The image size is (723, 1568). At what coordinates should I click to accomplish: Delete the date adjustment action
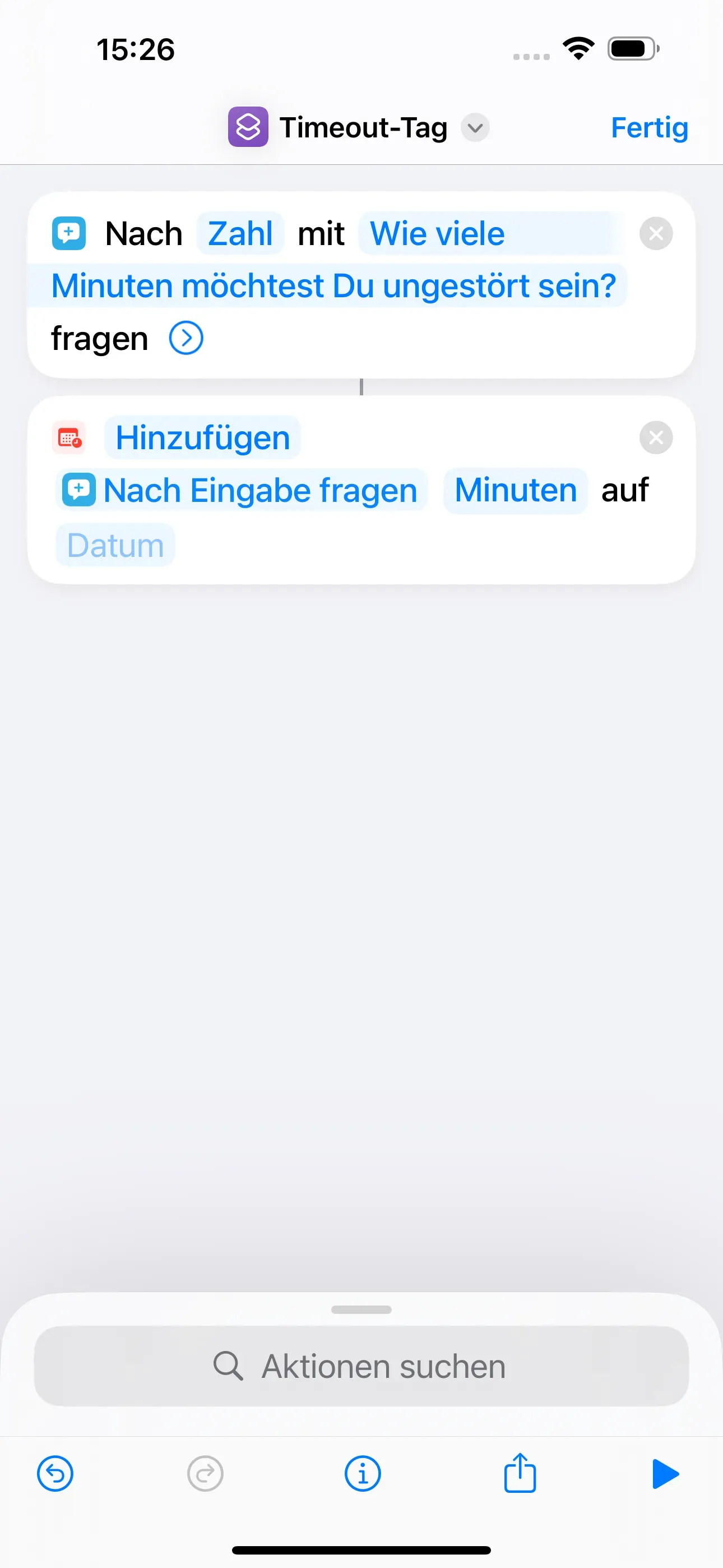655,437
